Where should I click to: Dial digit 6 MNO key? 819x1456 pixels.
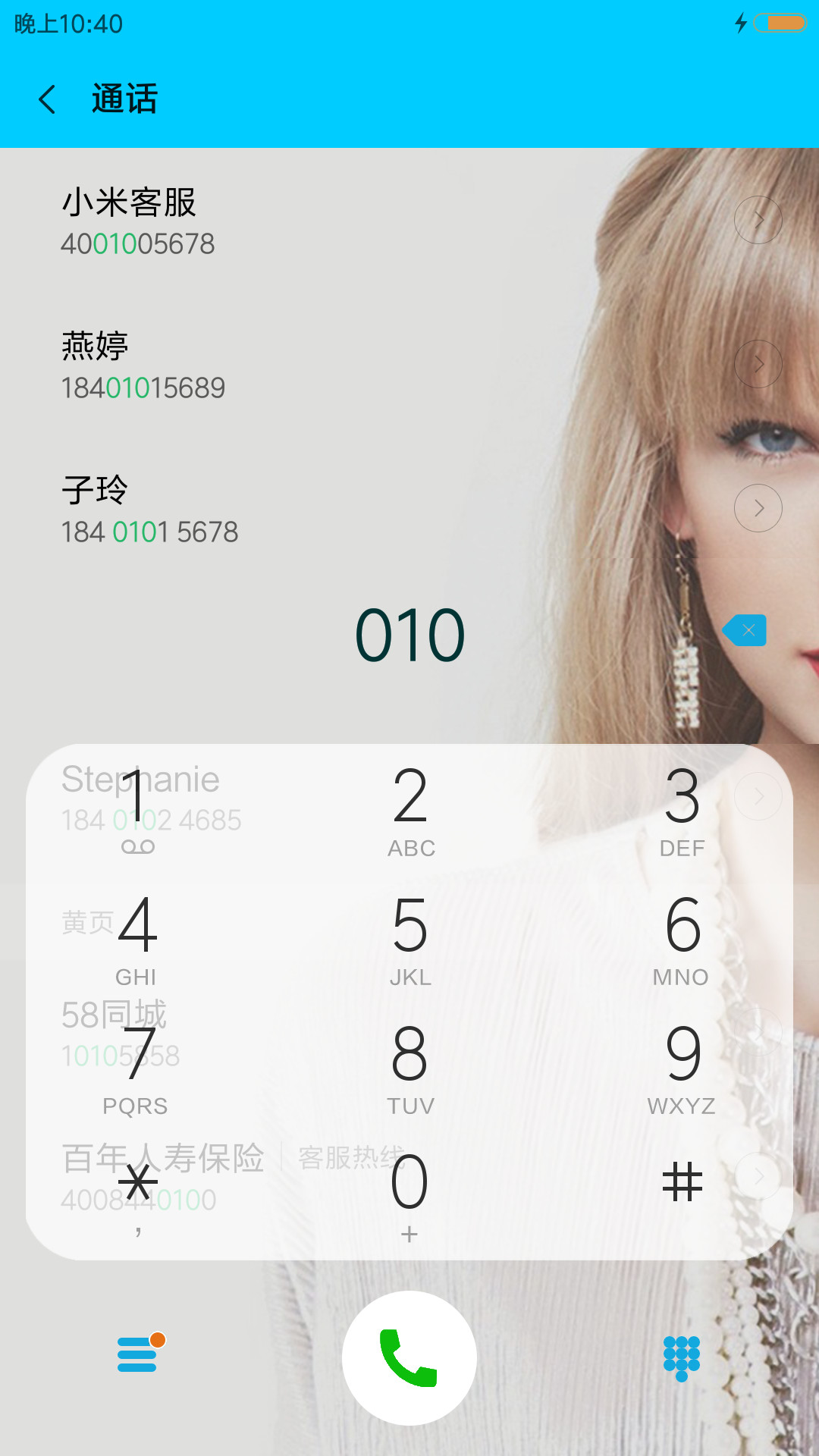click(682, 937)
